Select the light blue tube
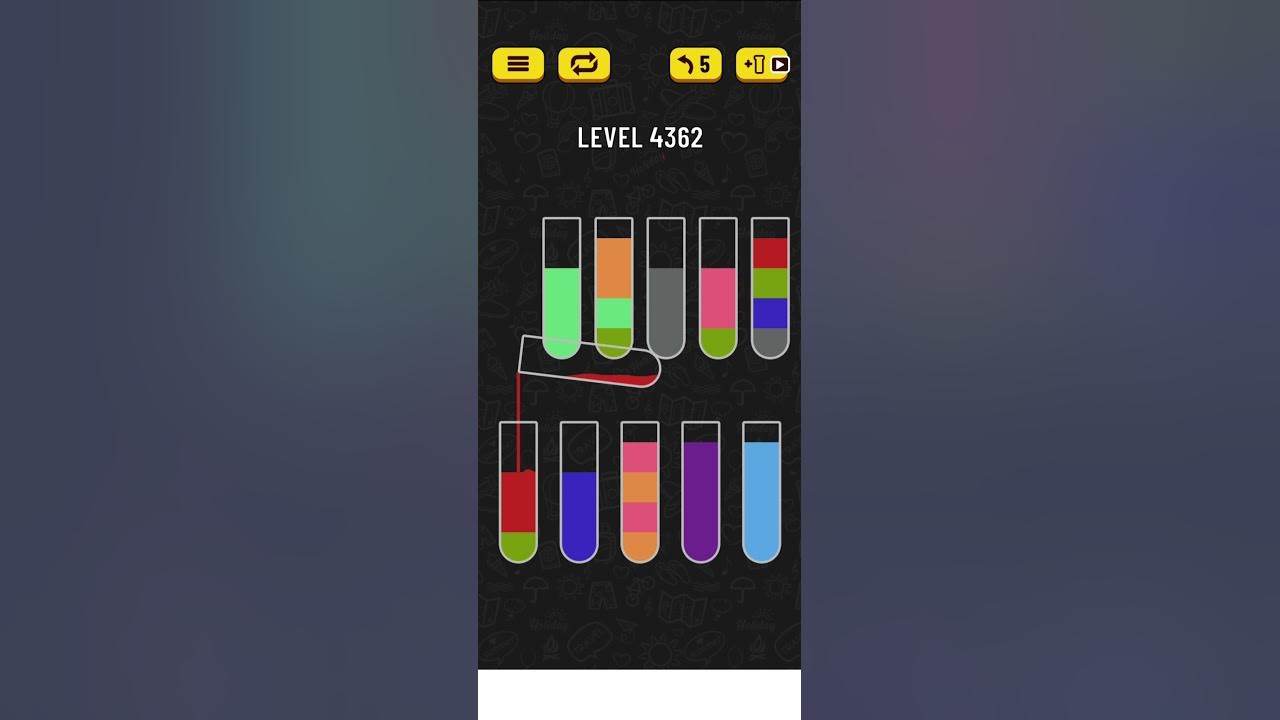This screenshot has width=1280, height=720. [x=761, y=495]
